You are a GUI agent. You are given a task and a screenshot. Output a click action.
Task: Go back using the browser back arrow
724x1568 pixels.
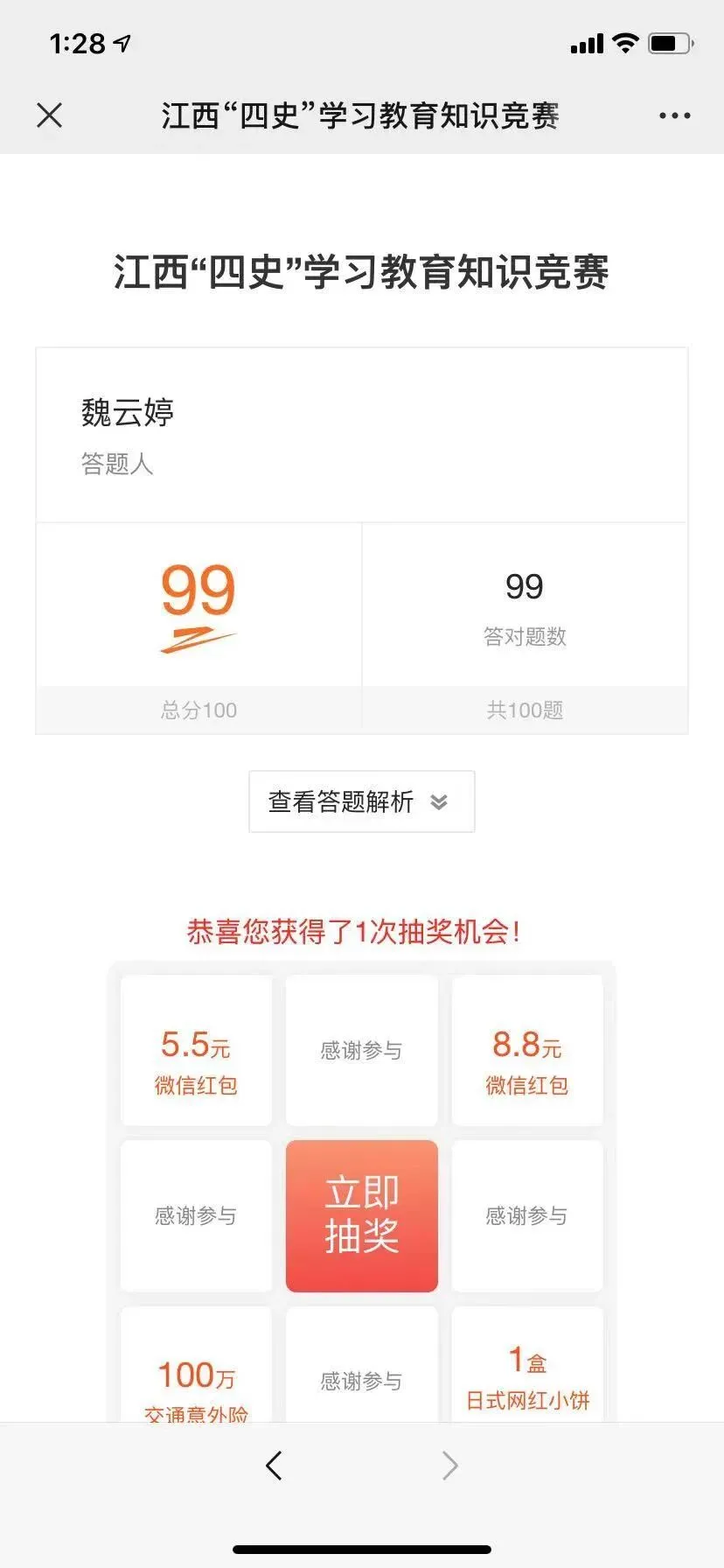(274, 1465)
